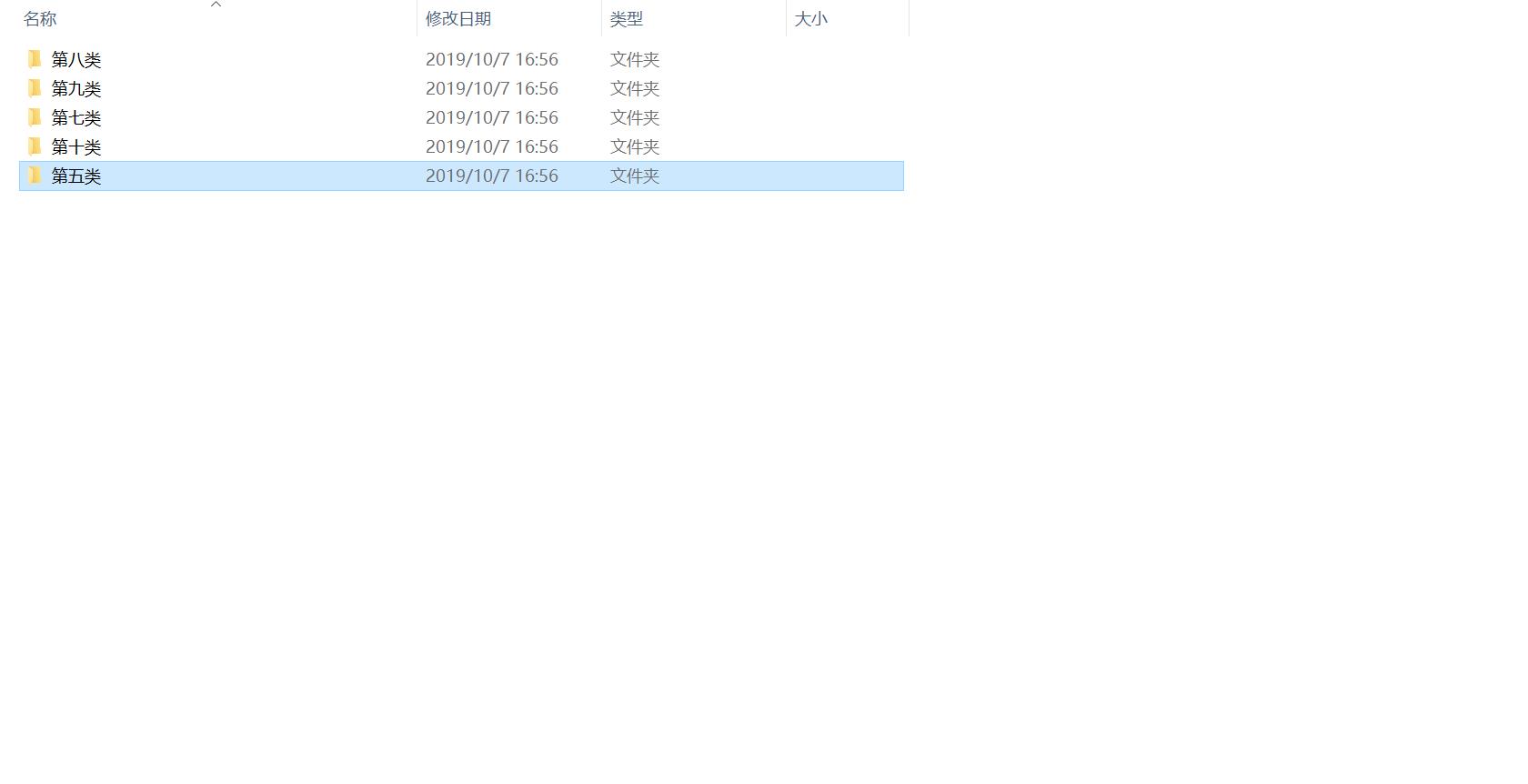This screenshot has height=784, width=1528.
Task: Open the 第十类 folder
Action: [75, 147]
